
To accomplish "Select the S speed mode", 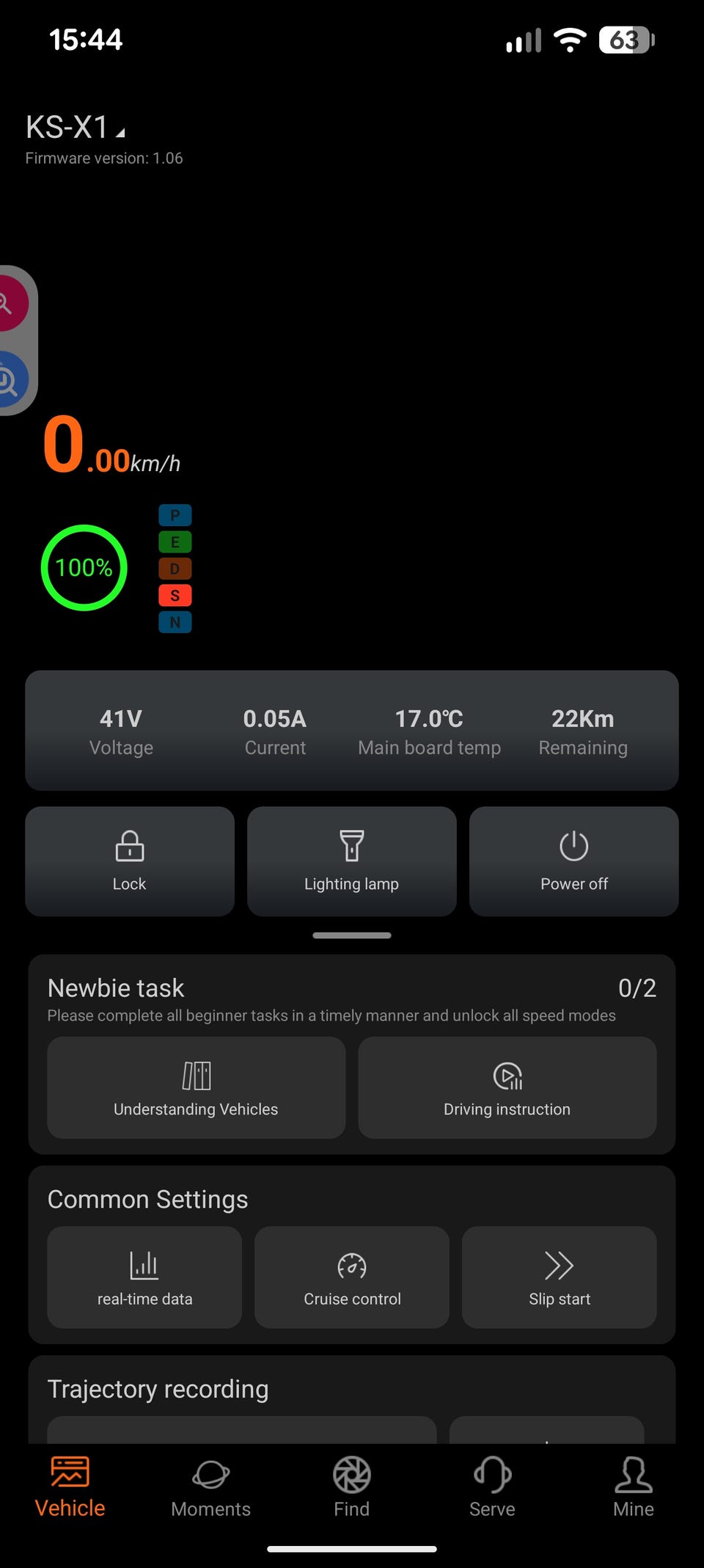I will coord(175,596).
